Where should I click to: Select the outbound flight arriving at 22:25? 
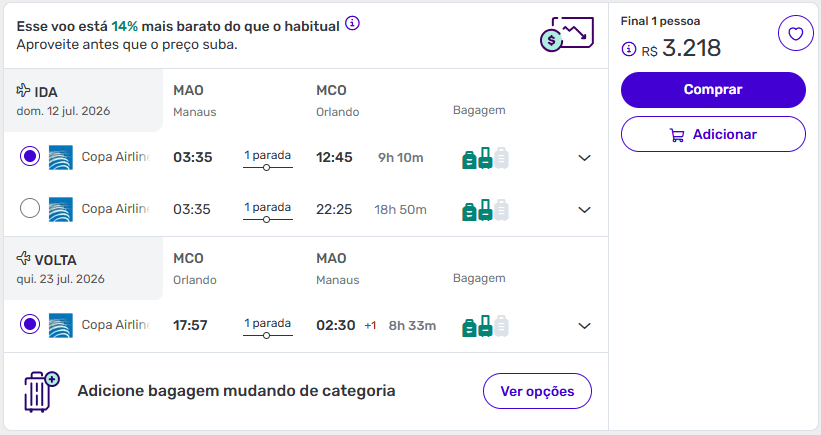coord(30,209)
